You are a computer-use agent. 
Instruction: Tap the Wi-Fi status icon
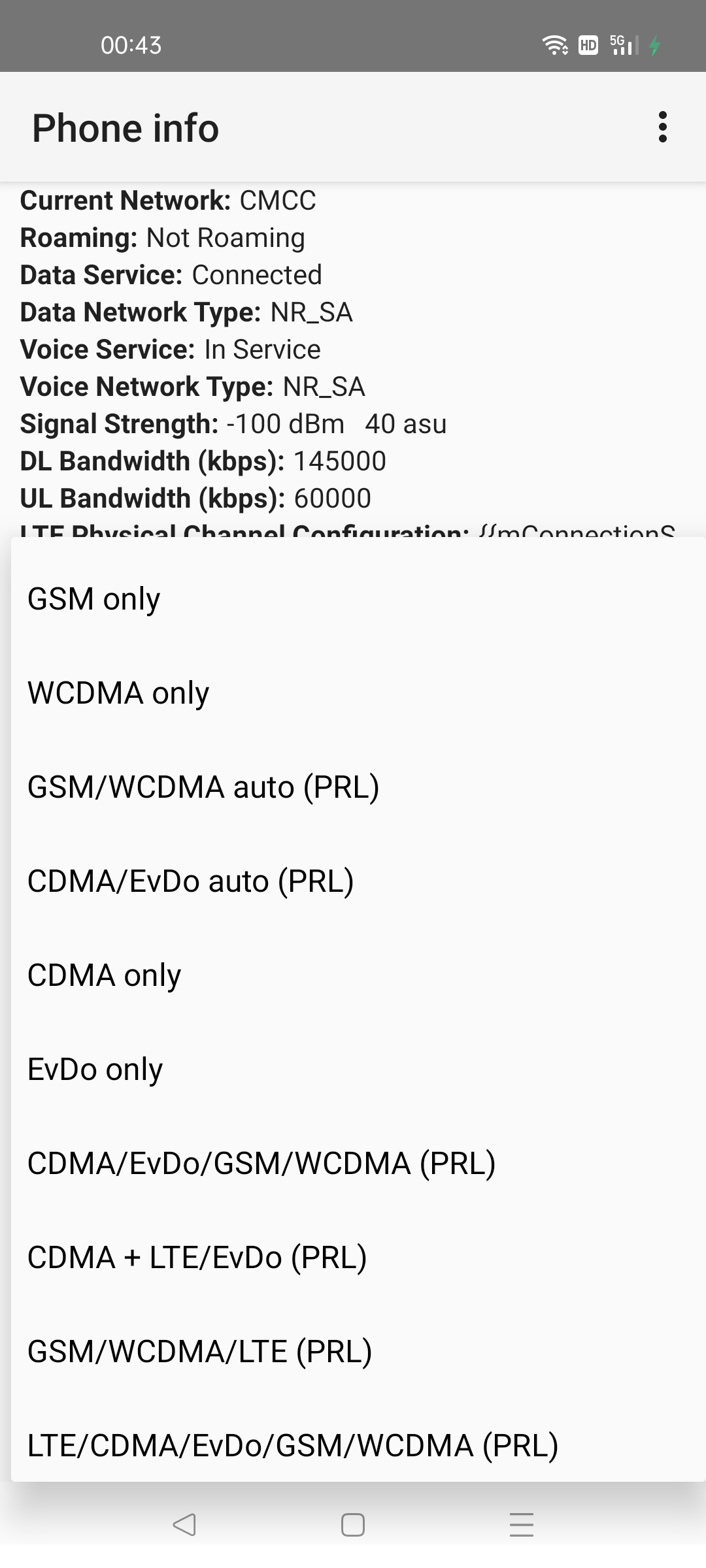coord(555,44)
